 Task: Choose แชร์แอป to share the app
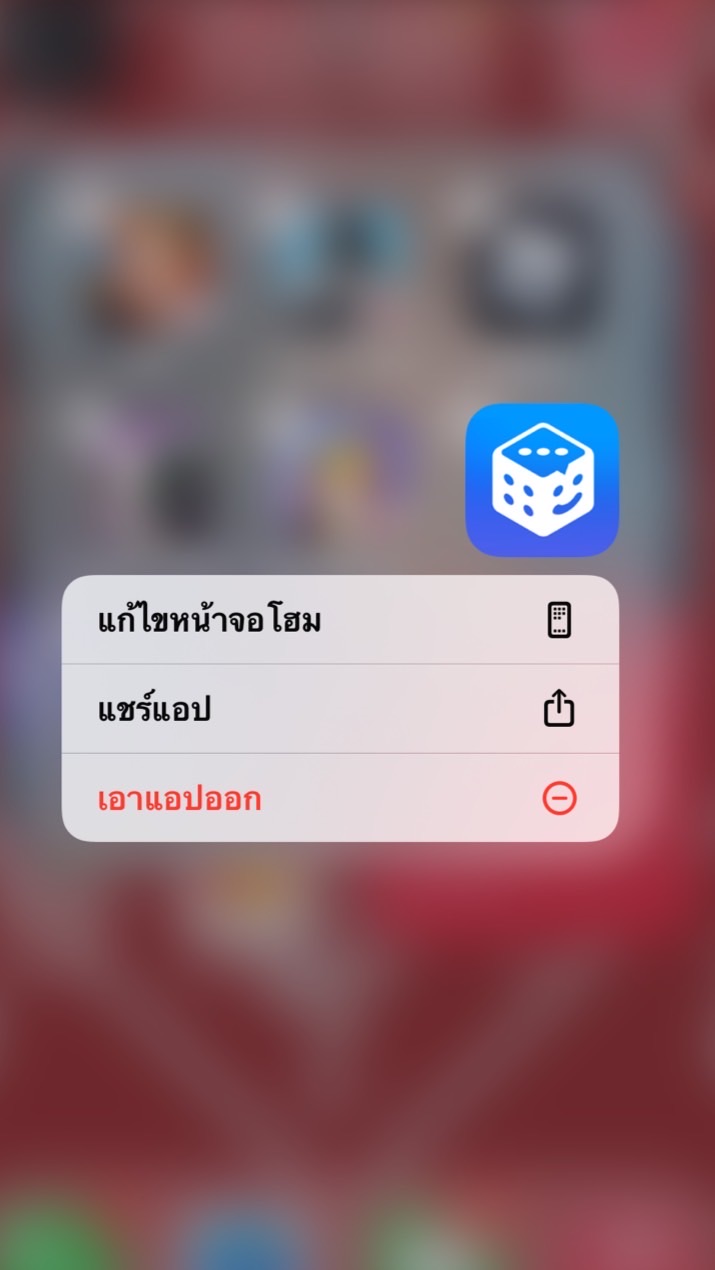[340, 709]
